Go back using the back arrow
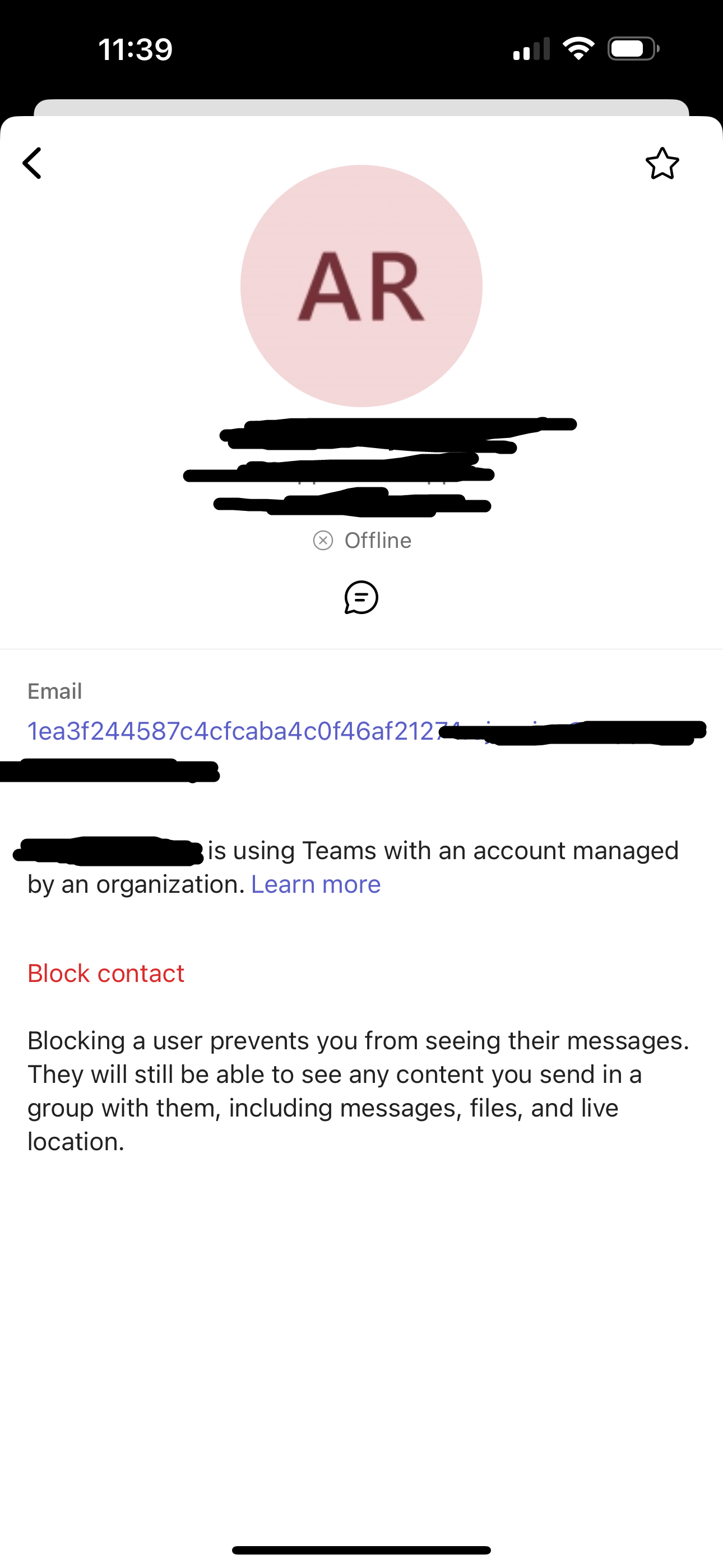Viewport: 723px width, 1568px height. click(x=31, y=163)
